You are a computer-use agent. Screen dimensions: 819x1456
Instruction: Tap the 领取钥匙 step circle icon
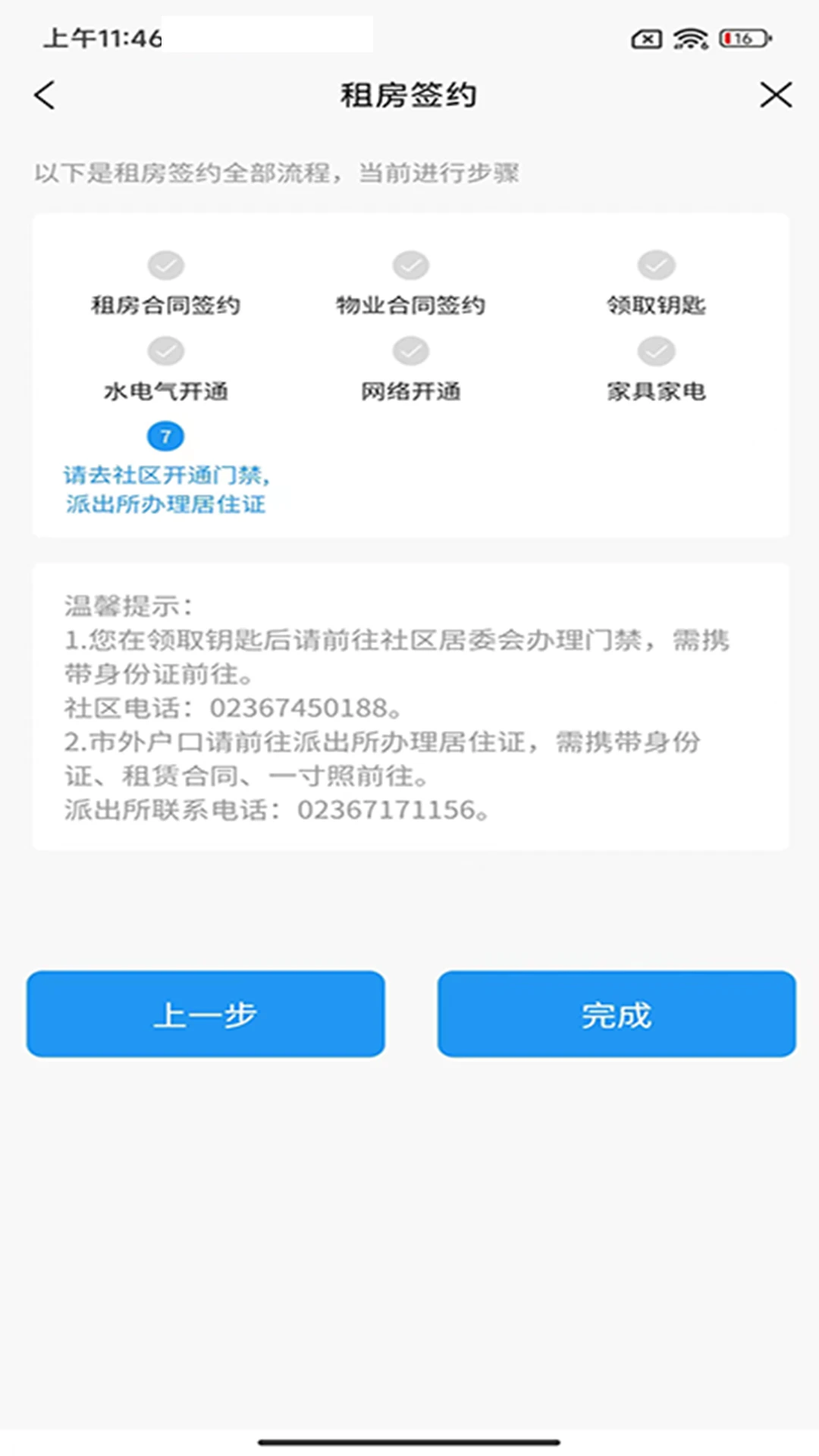click(657, 265)
